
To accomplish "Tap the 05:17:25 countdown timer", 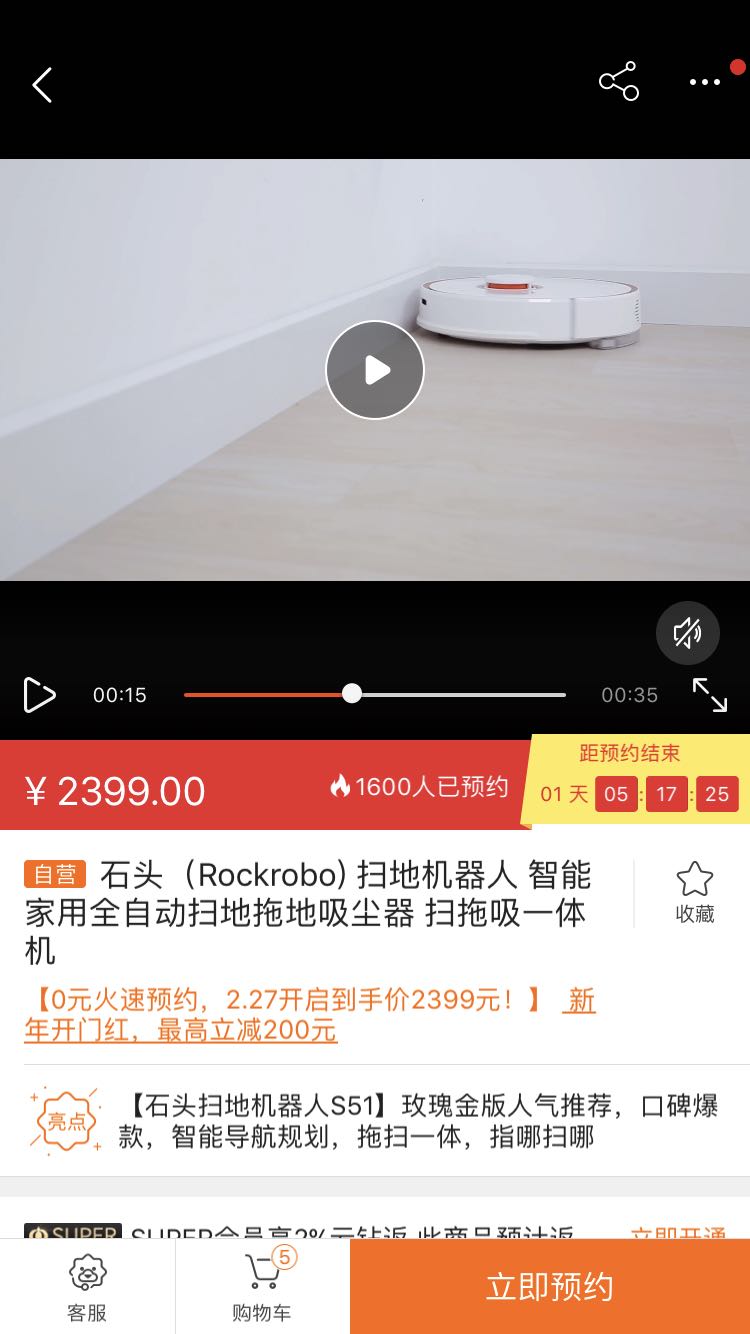I will tap(666, 793).
